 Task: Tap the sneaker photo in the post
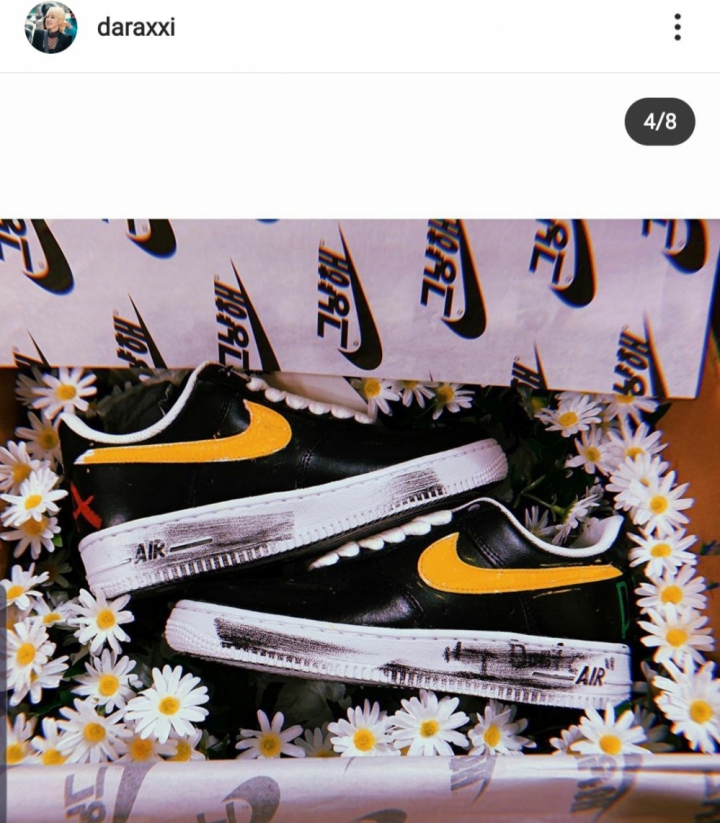pos(360,520)
